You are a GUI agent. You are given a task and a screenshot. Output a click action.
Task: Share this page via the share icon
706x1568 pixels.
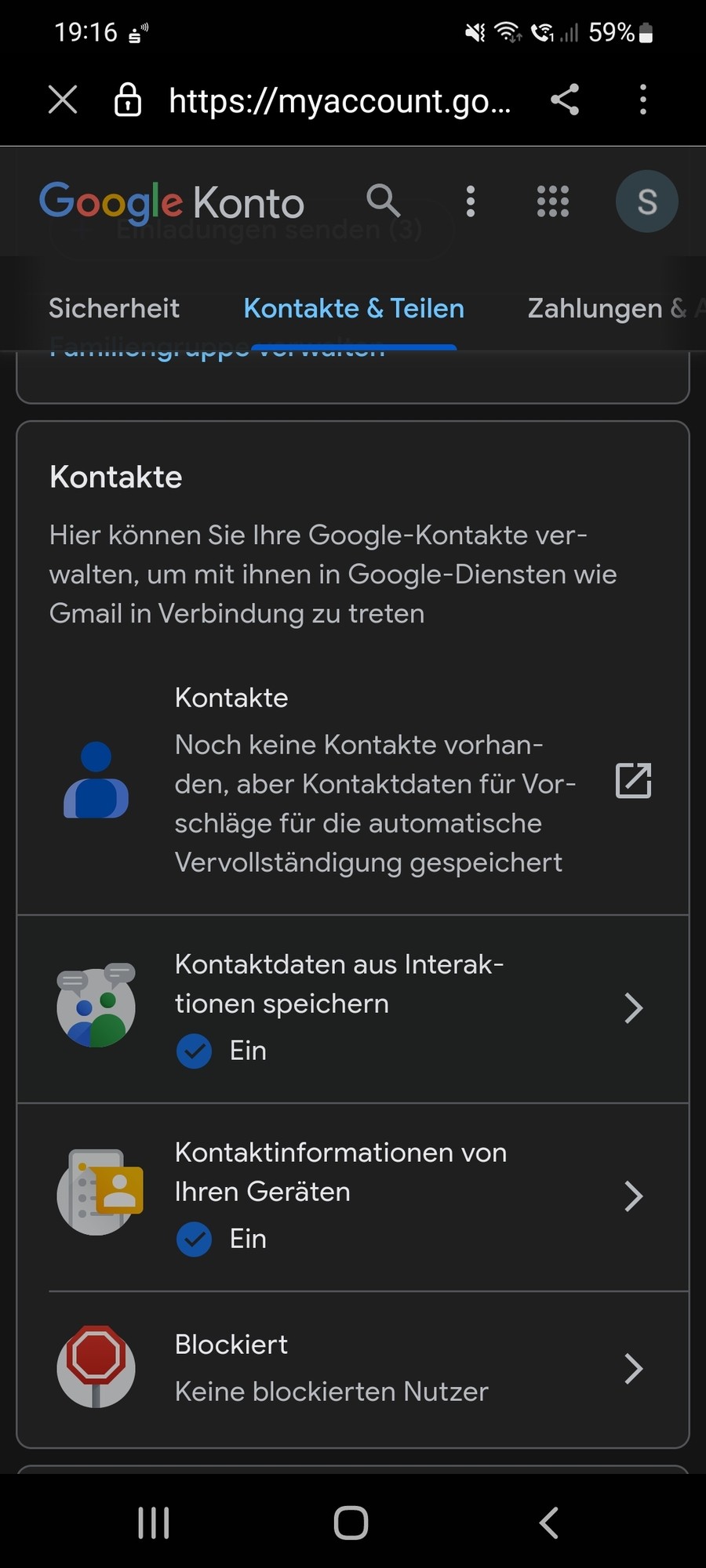coord(565,100)
